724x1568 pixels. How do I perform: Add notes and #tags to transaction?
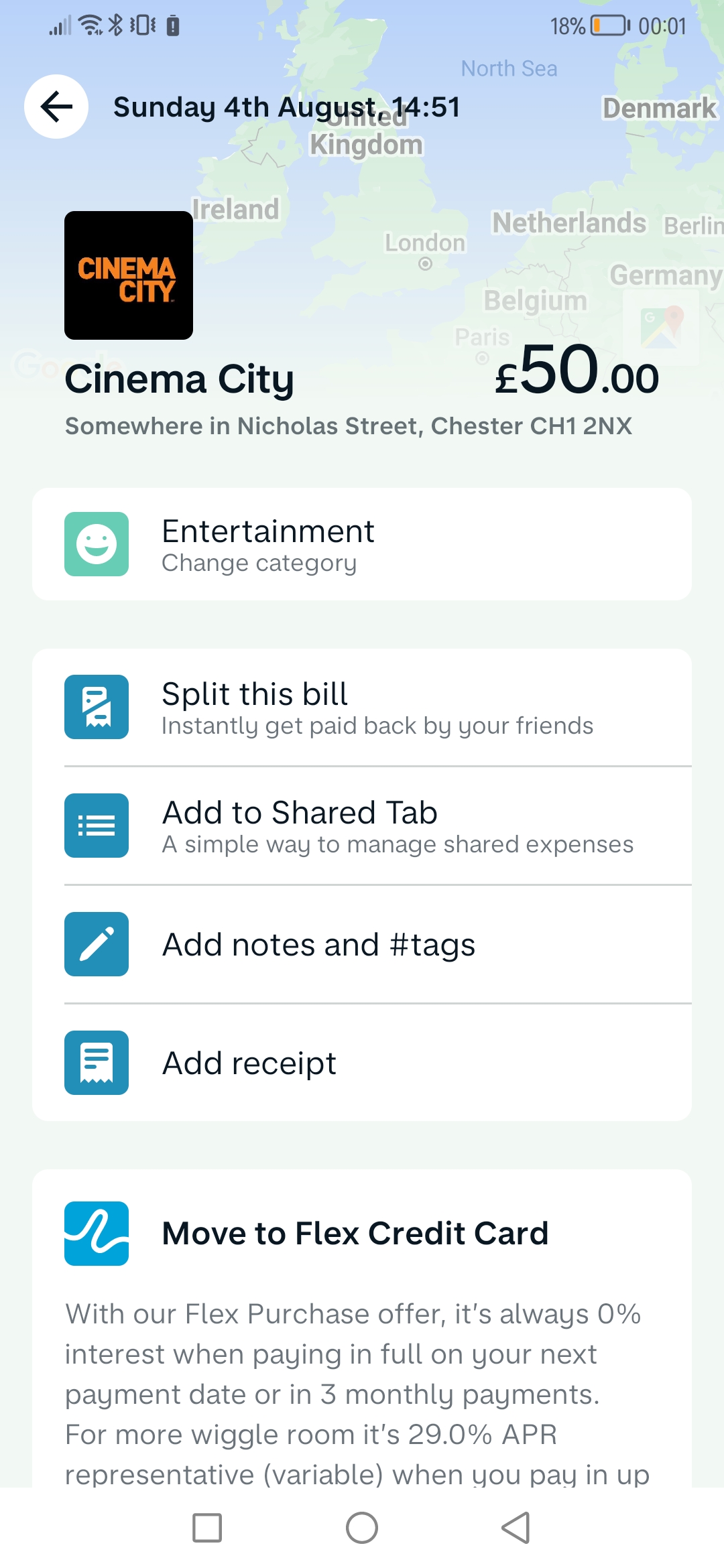(x=362, y=944)
